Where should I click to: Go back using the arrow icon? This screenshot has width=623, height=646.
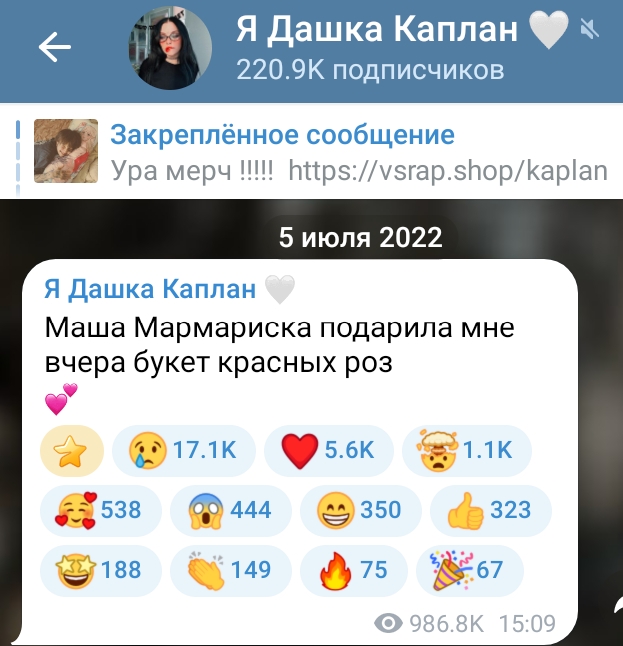click(54, 48)
